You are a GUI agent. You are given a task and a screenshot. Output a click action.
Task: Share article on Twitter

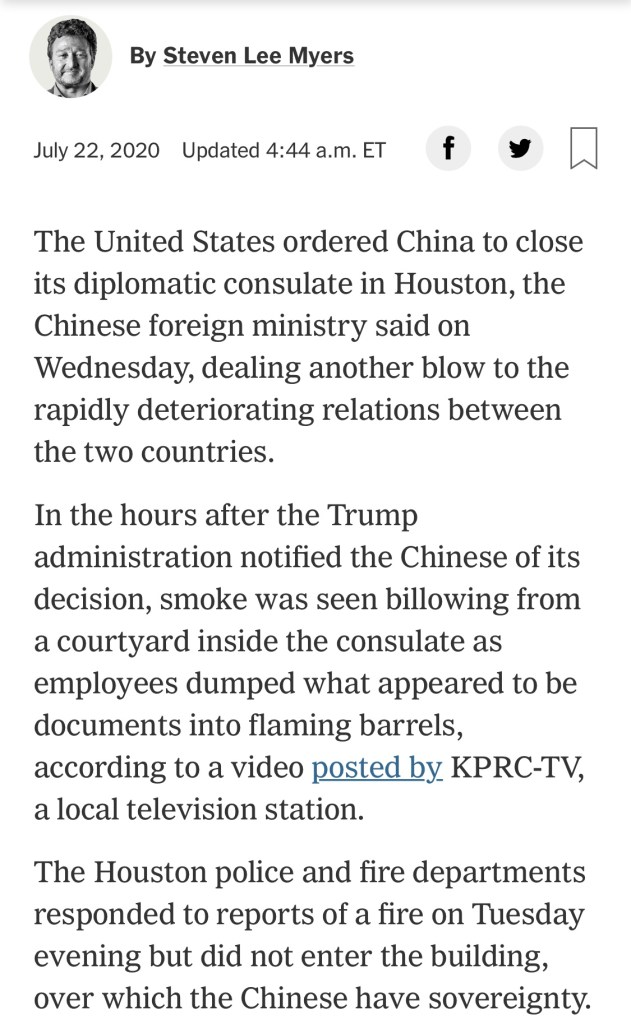point(520,149)
